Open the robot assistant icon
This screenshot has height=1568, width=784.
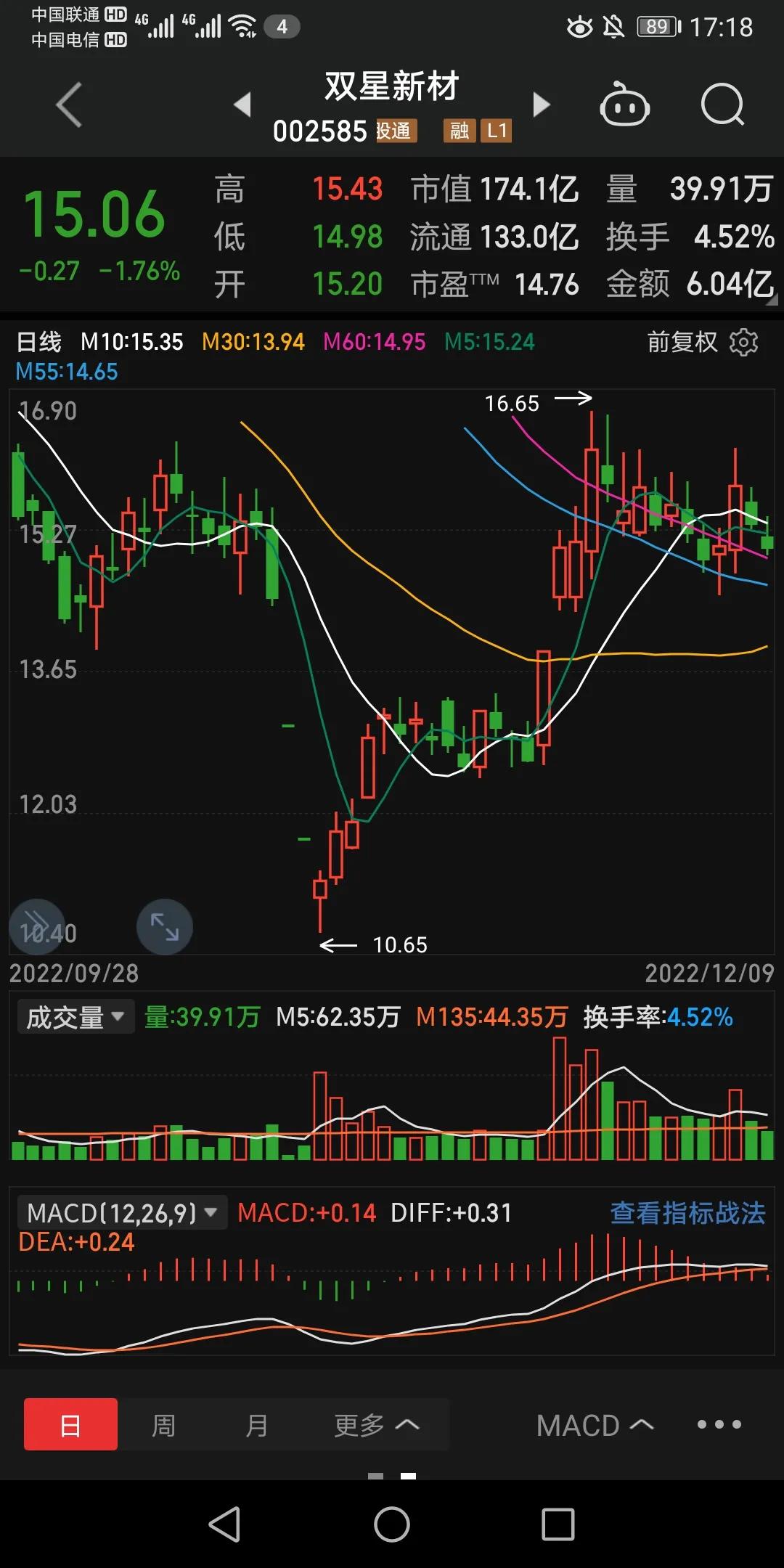[624, 105]
